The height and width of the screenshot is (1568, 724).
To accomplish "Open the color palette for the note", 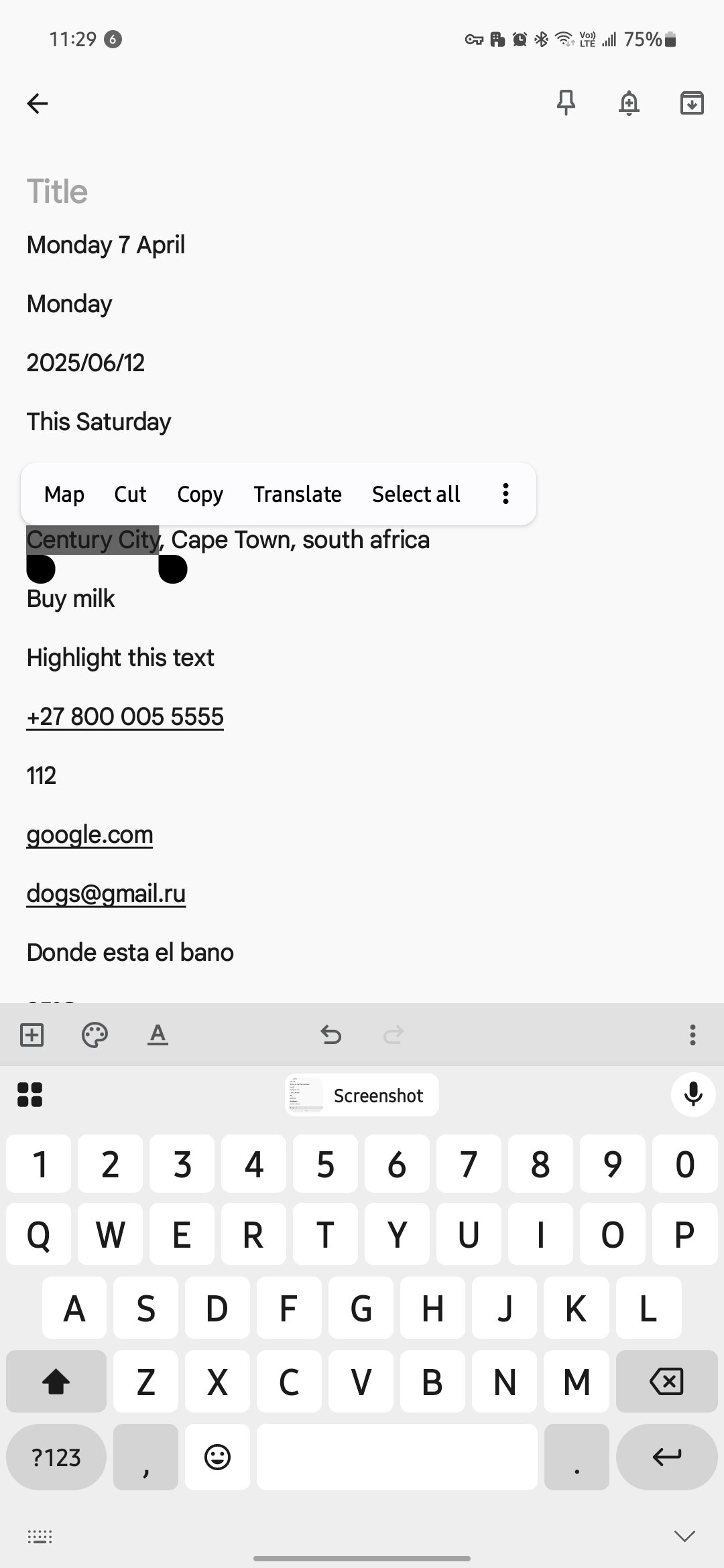I will click(95, 1035).
